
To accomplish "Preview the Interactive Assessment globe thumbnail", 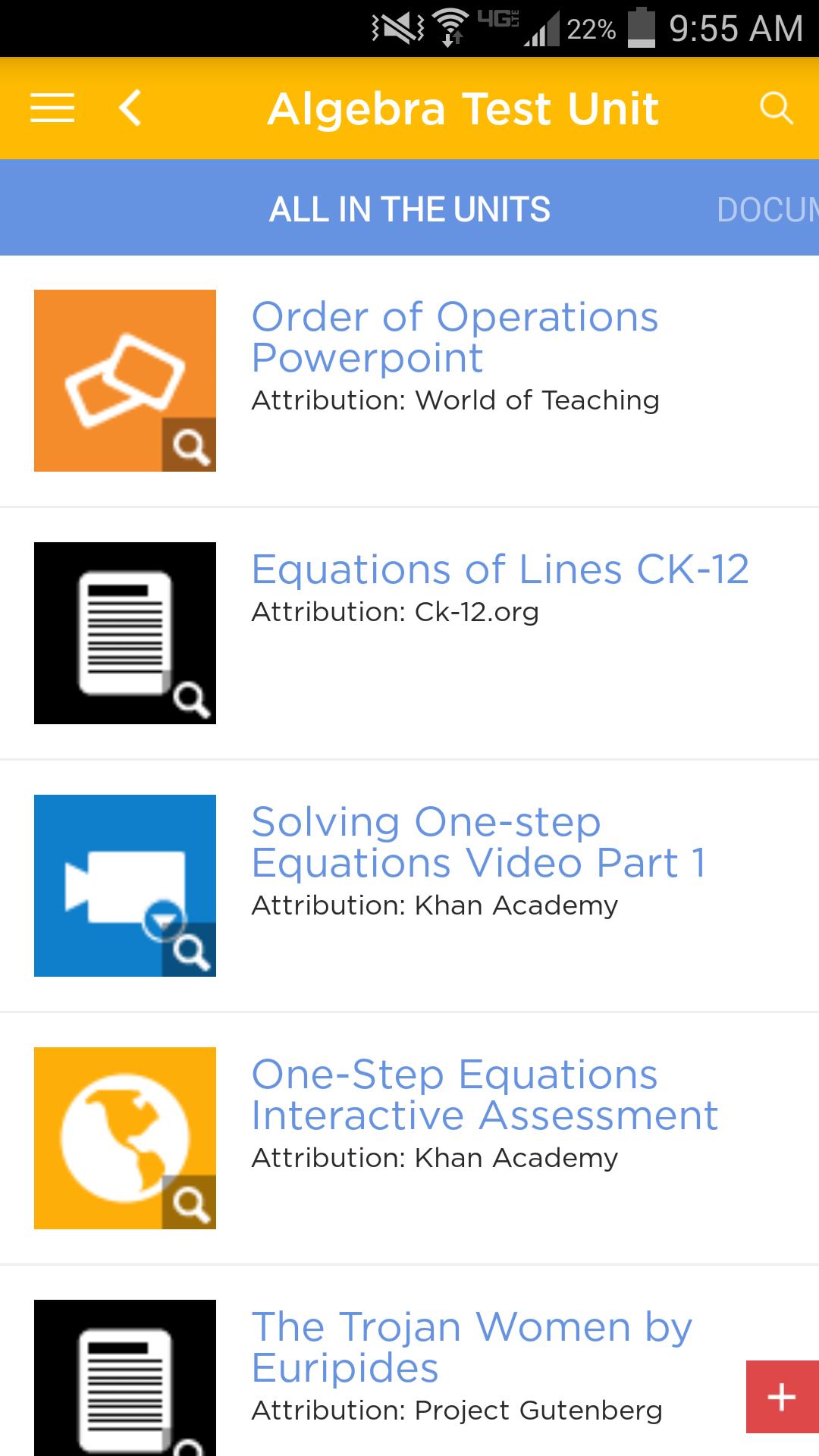I will click(x=125, y=1138).
